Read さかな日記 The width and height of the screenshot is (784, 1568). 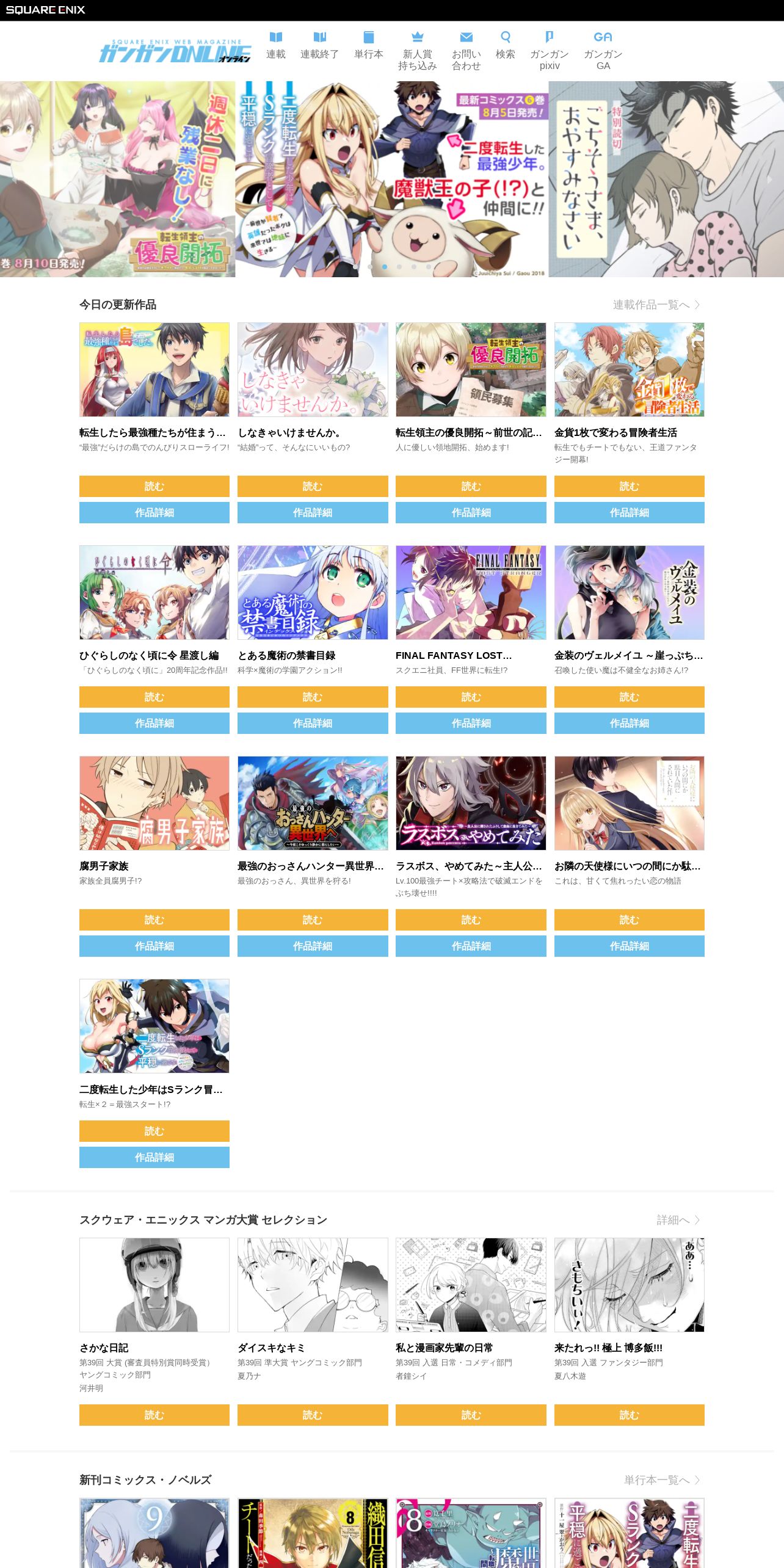pyautogui.click(x=154, y=1415)
